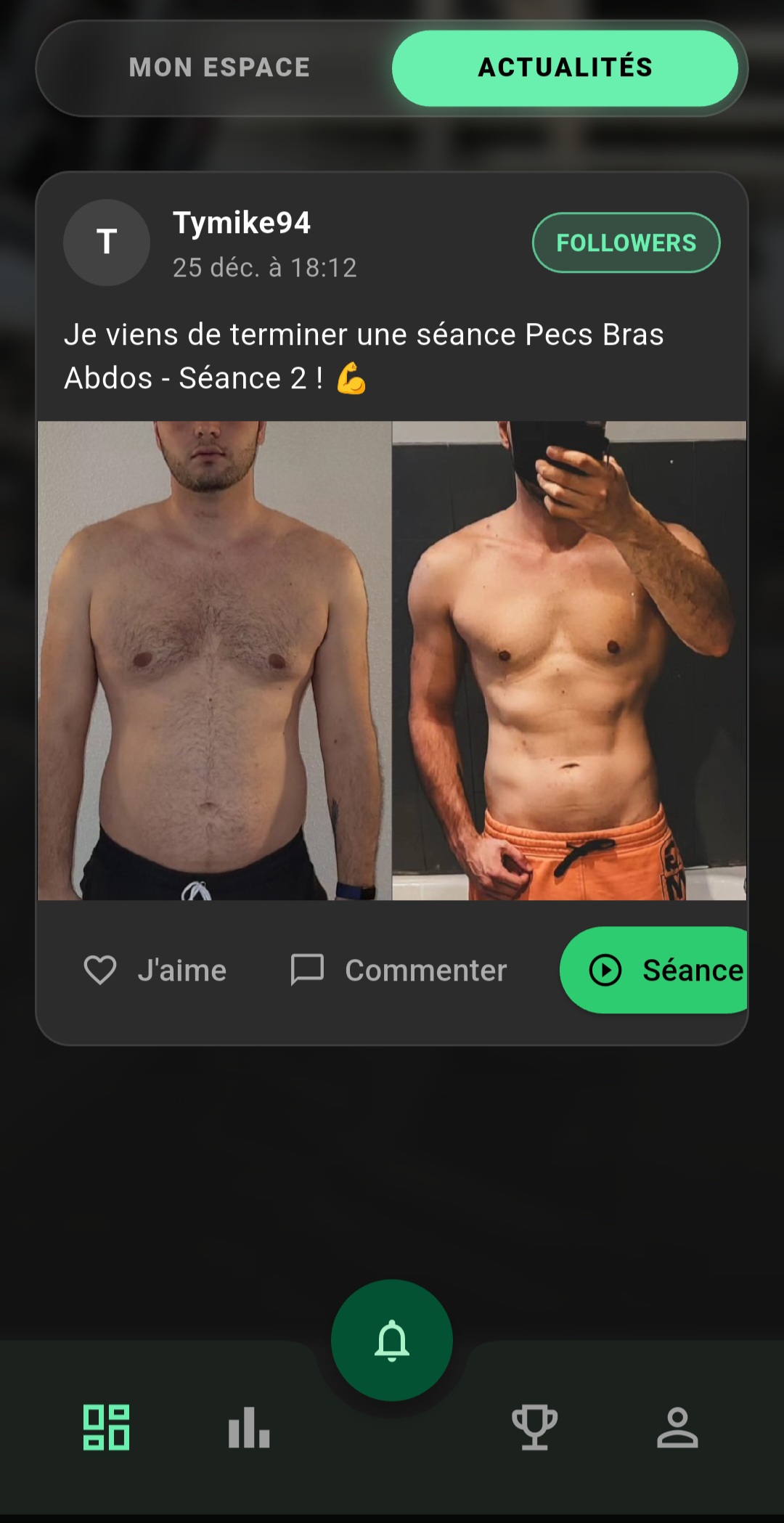Click the post timestamp 25 déc.
This screenshot has height=1523, width=784.
265,268
